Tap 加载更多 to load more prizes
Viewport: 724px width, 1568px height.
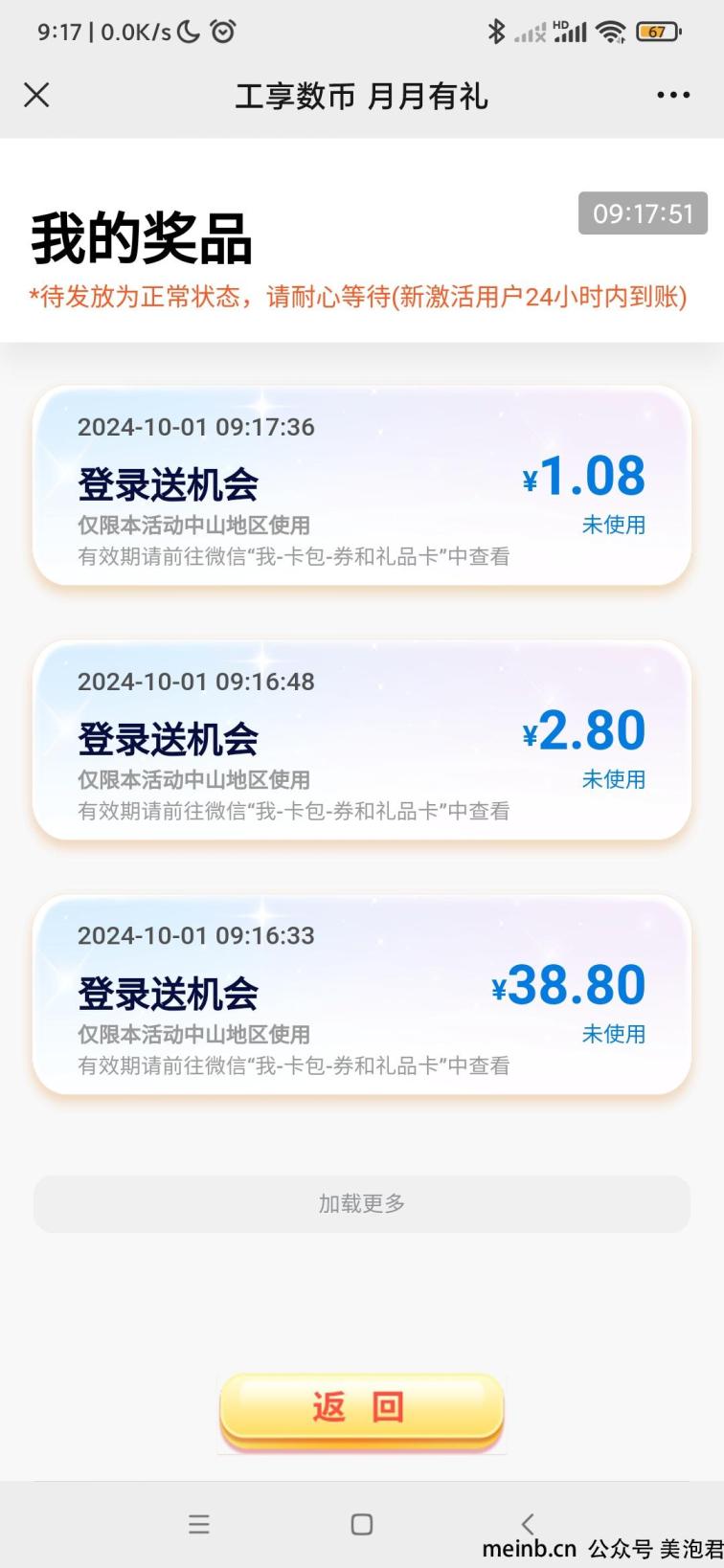tap(362, 1203)
